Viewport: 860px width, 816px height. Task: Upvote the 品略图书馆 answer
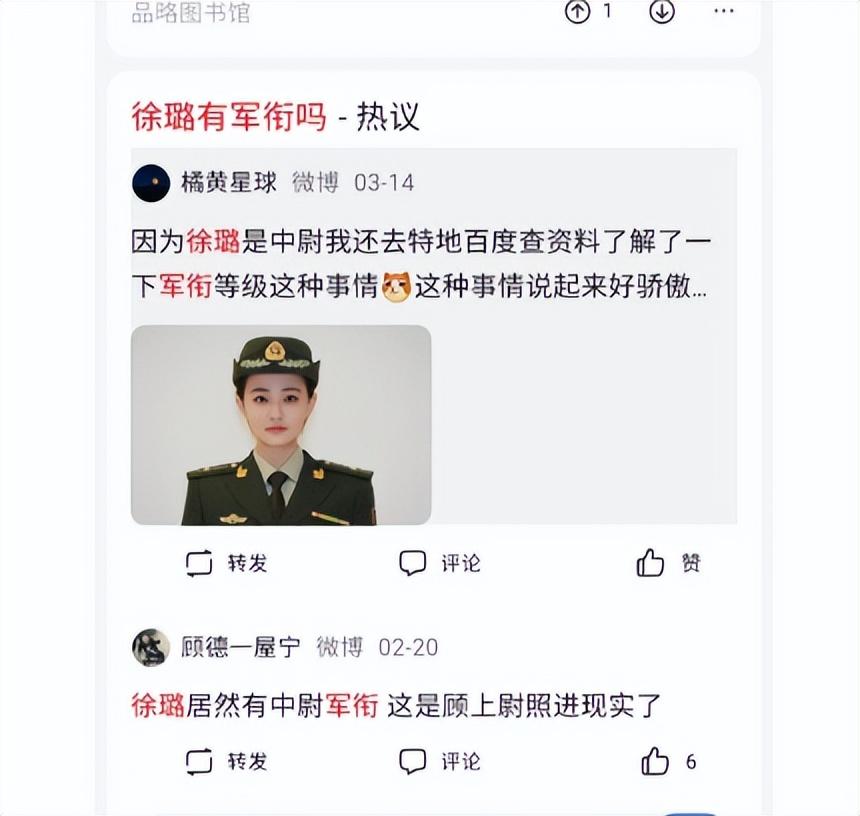pos(579,13)
